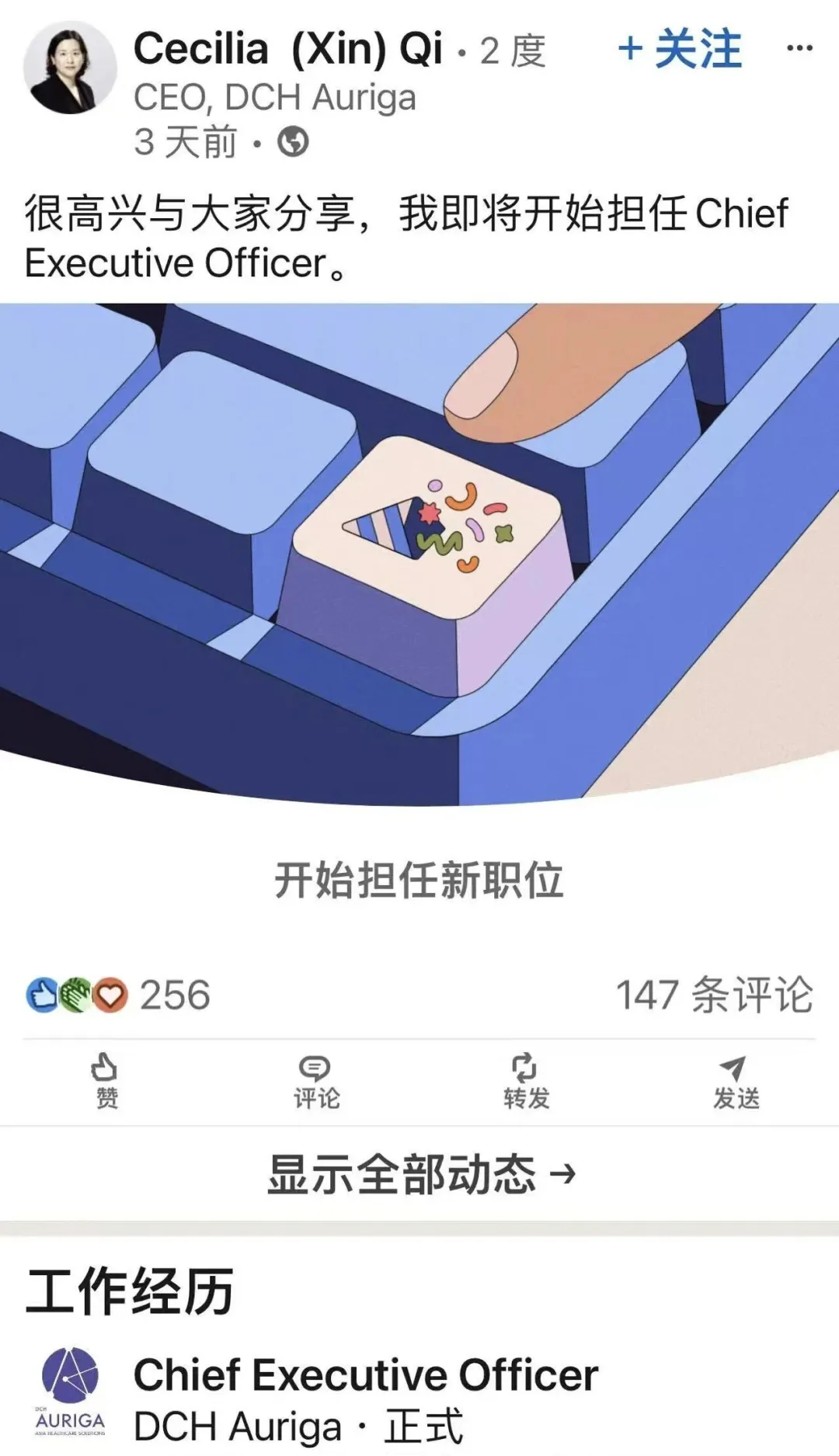839x1456 pixels.
Task: Open the 开始担任新职位 post image
Action: click(419, 553)
